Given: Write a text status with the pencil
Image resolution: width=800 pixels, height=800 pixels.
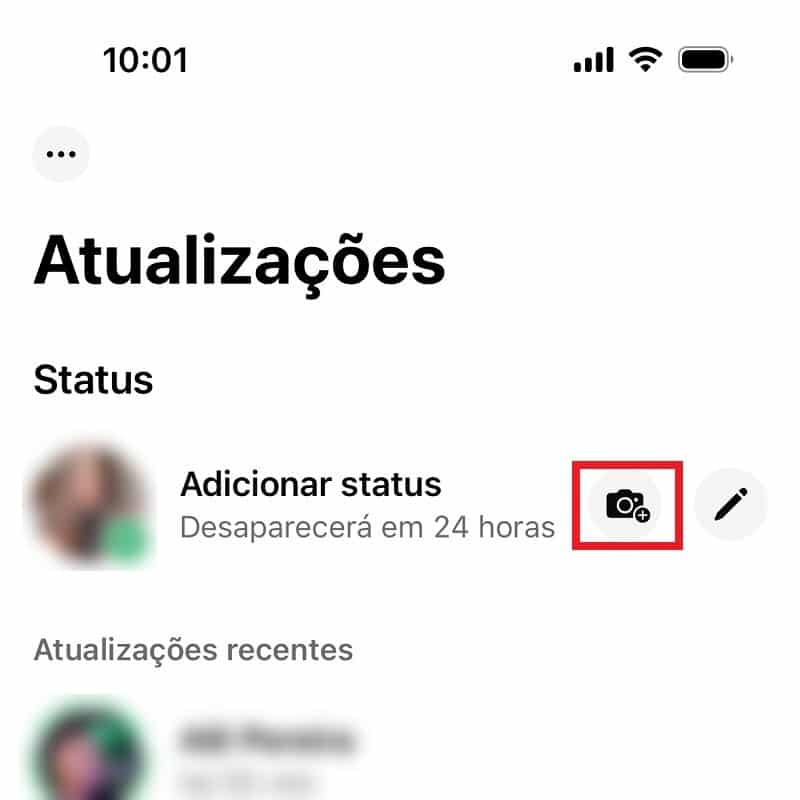Looking at the screenshot, I should 730,506.
